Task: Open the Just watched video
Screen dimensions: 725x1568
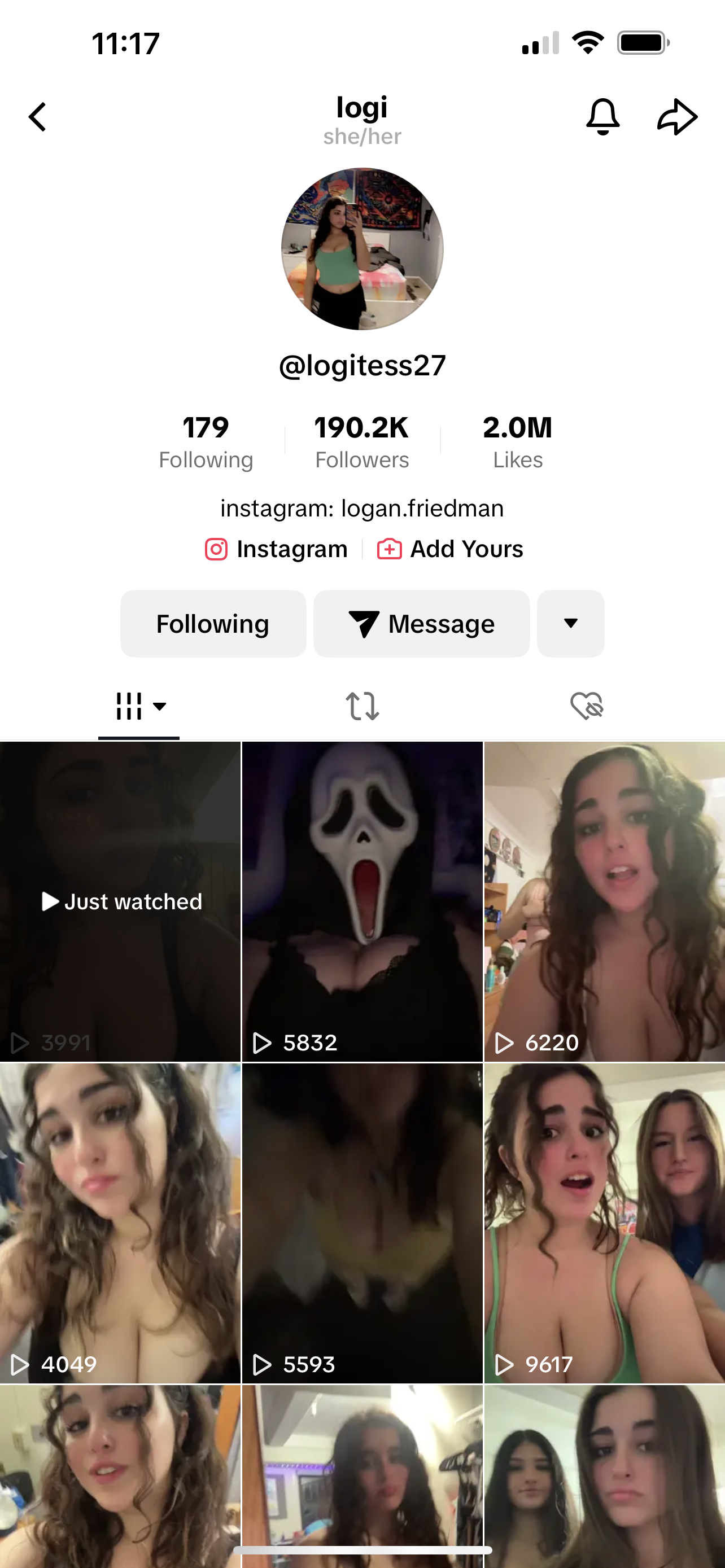Action: click(x=120, y=901)
